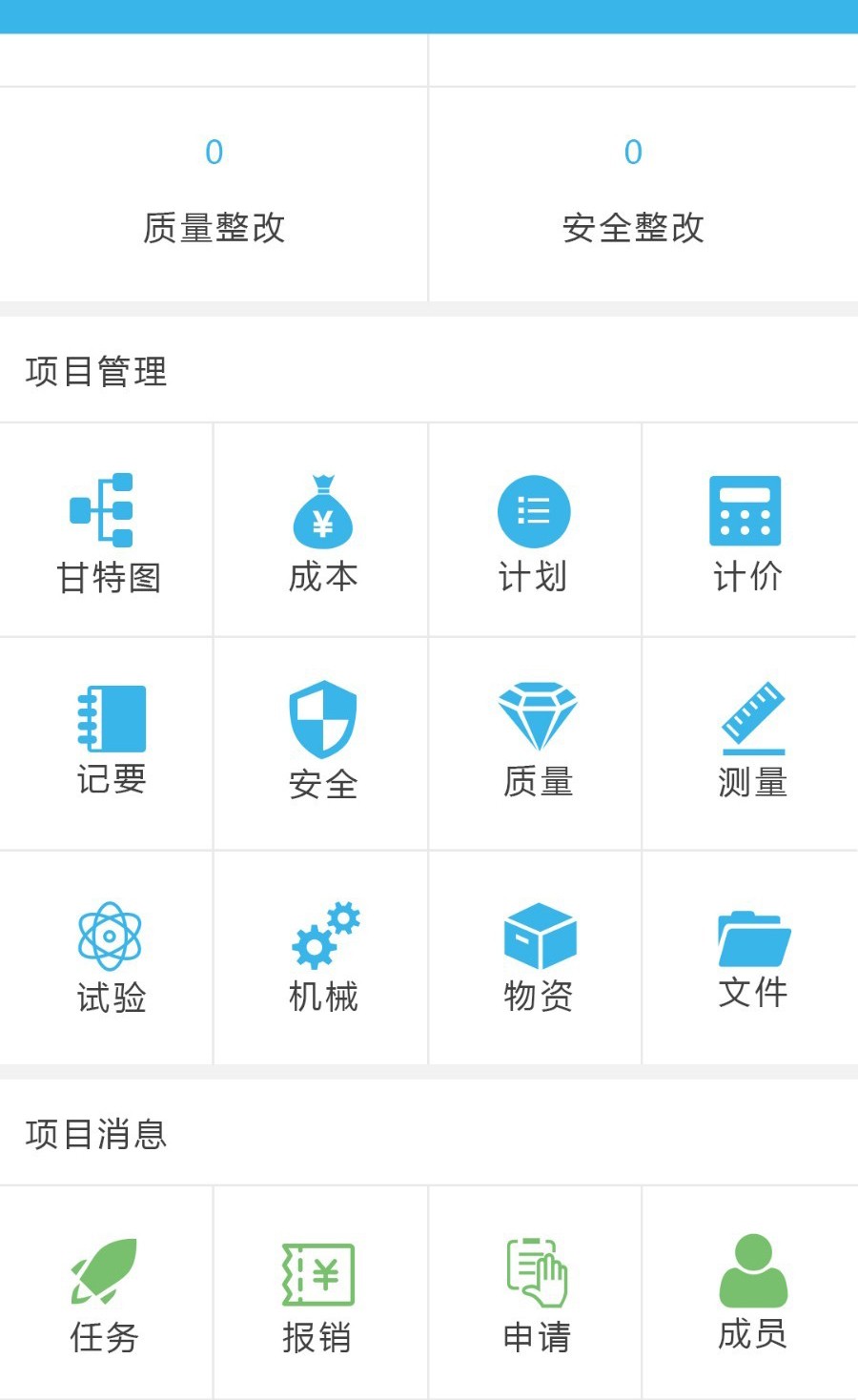Image resolution: width=858 pixels, height=1400 pixels.
Task: Open the 机械 machinery module
Action: pyautogui.click(x=323, y=957)
